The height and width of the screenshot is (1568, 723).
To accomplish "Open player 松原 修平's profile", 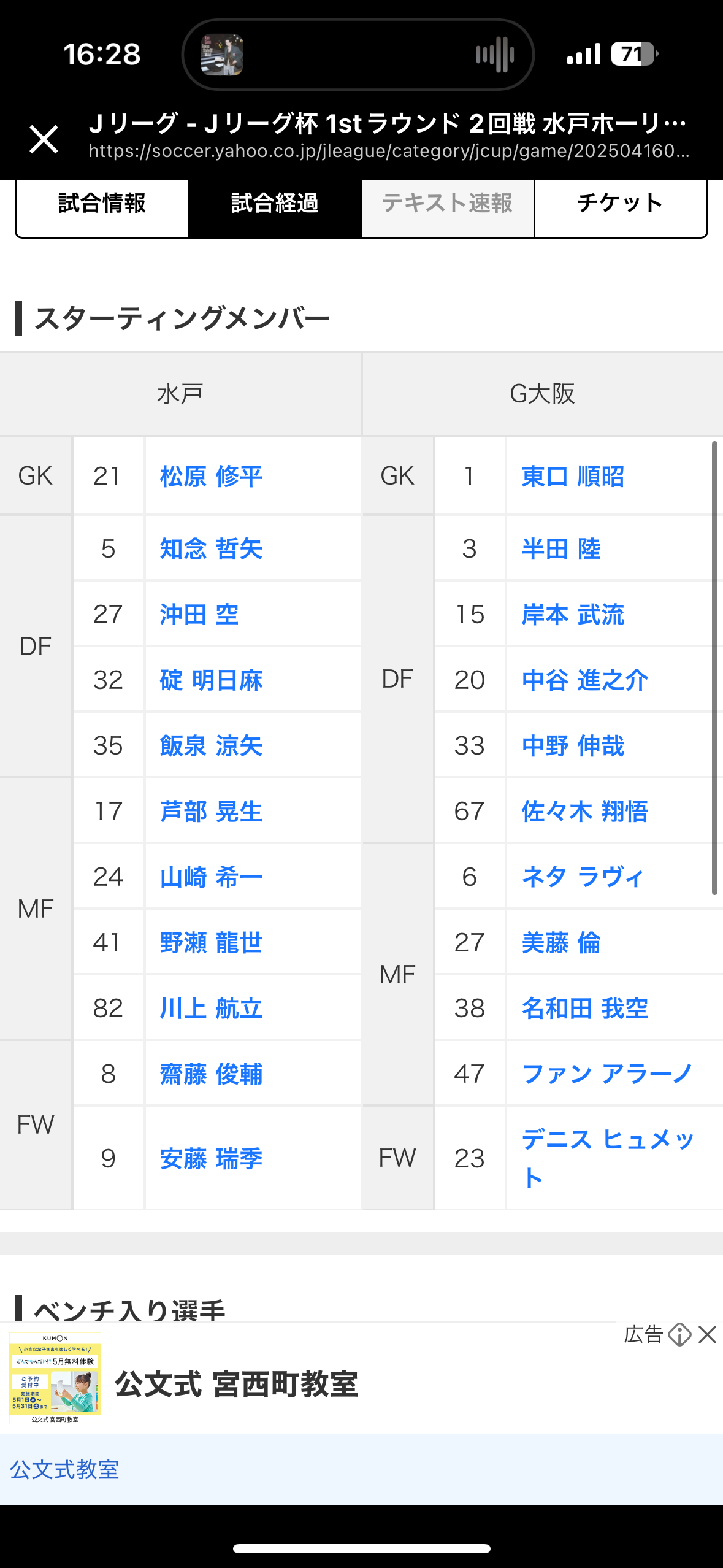I will [211, 477].
